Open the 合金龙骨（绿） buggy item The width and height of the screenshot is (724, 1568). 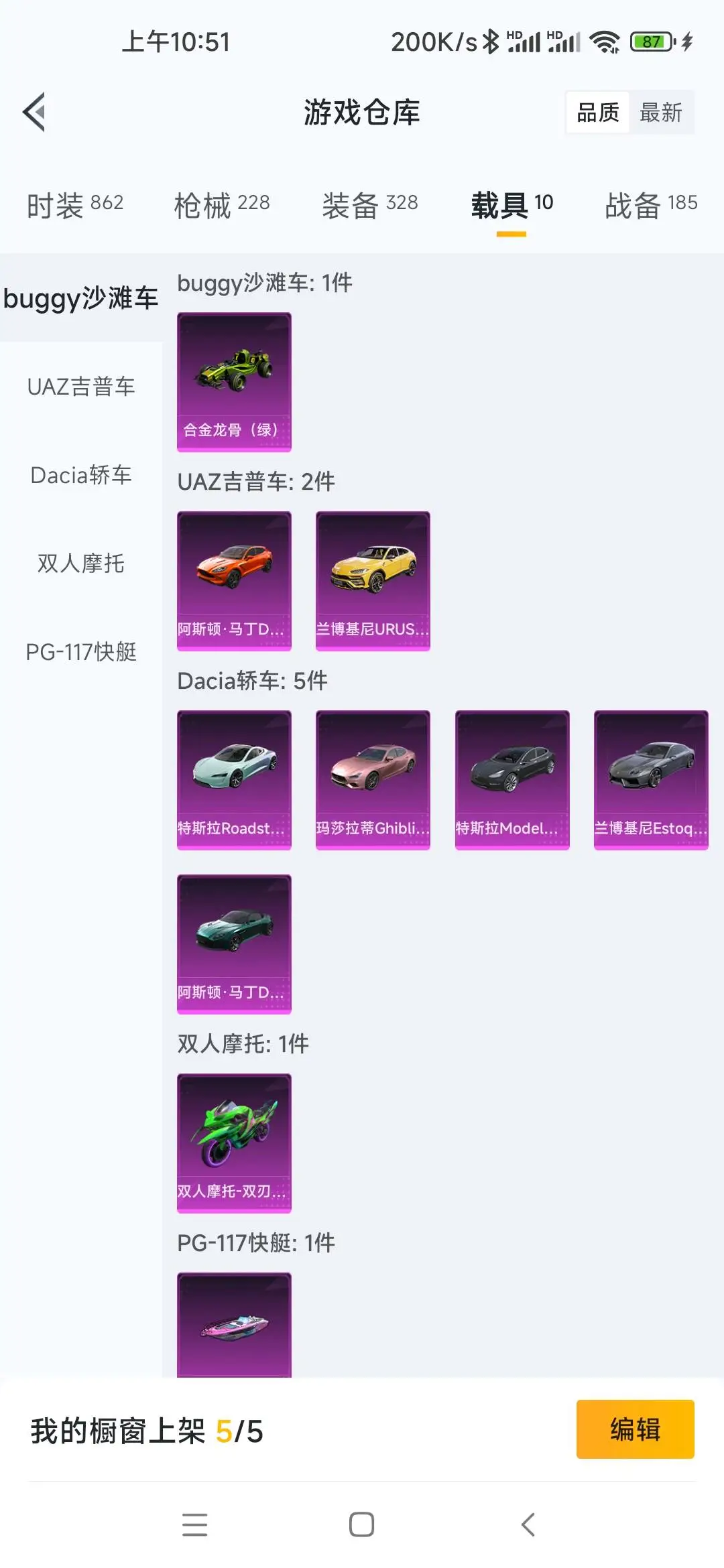234,382
